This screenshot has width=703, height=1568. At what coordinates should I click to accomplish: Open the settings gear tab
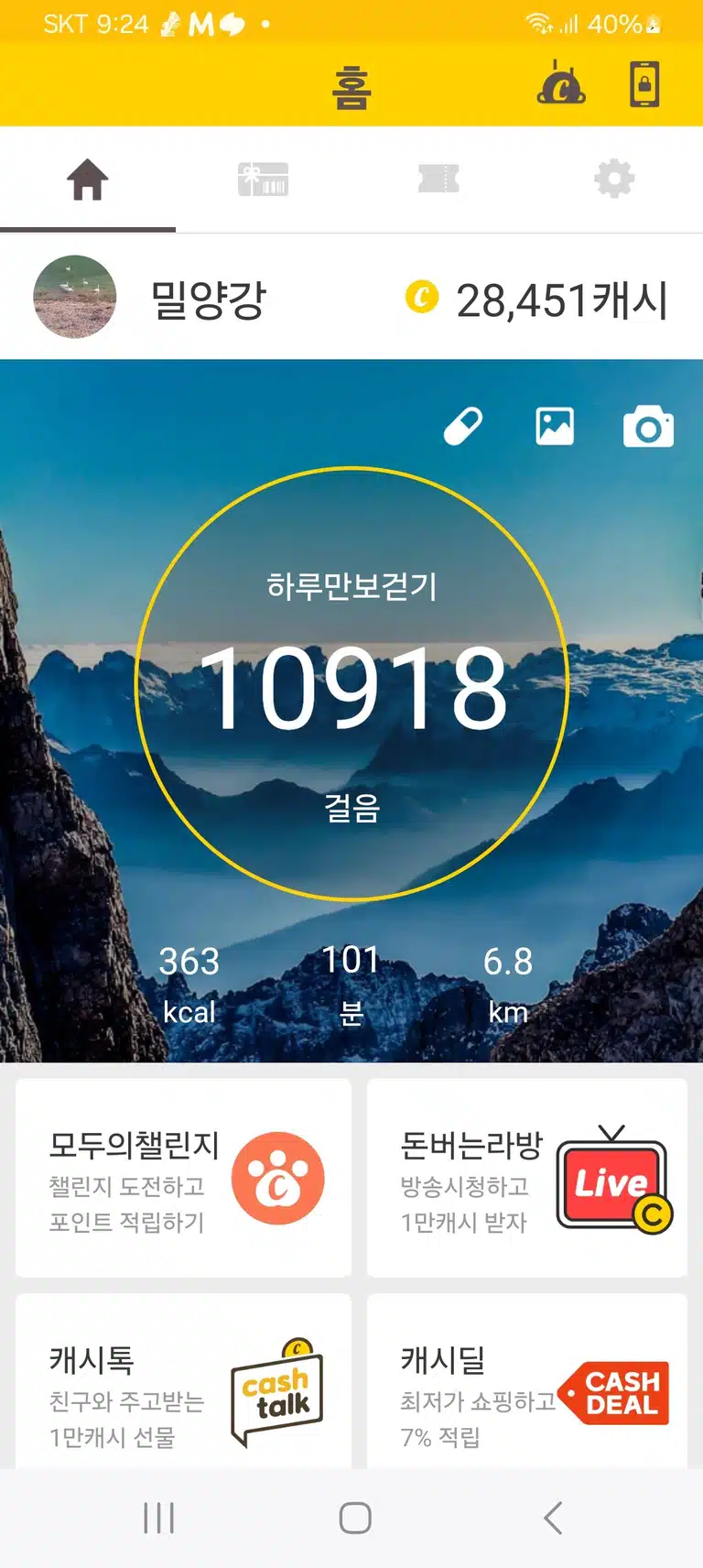(614, 180)
